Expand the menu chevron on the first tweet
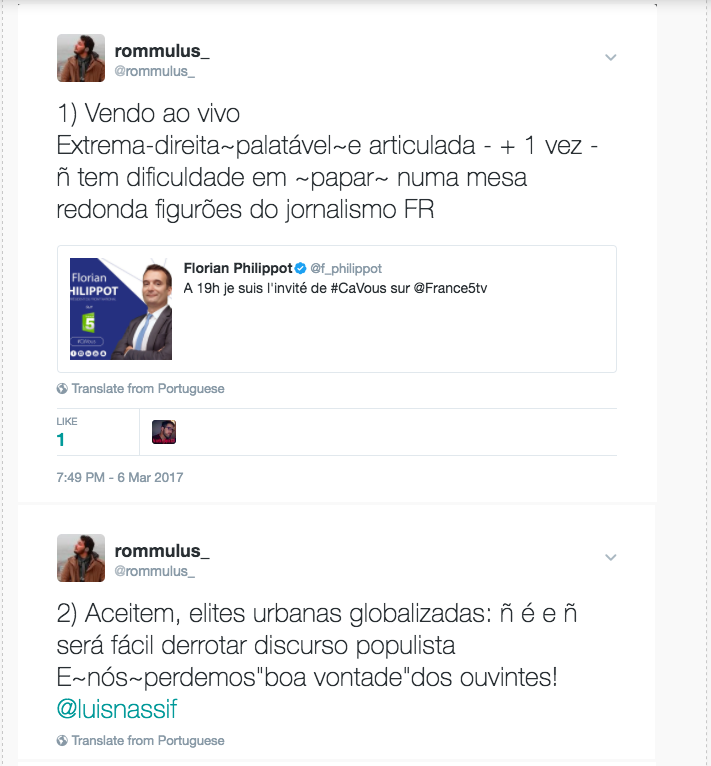This screenshot has height=766, width=711. 611,58
